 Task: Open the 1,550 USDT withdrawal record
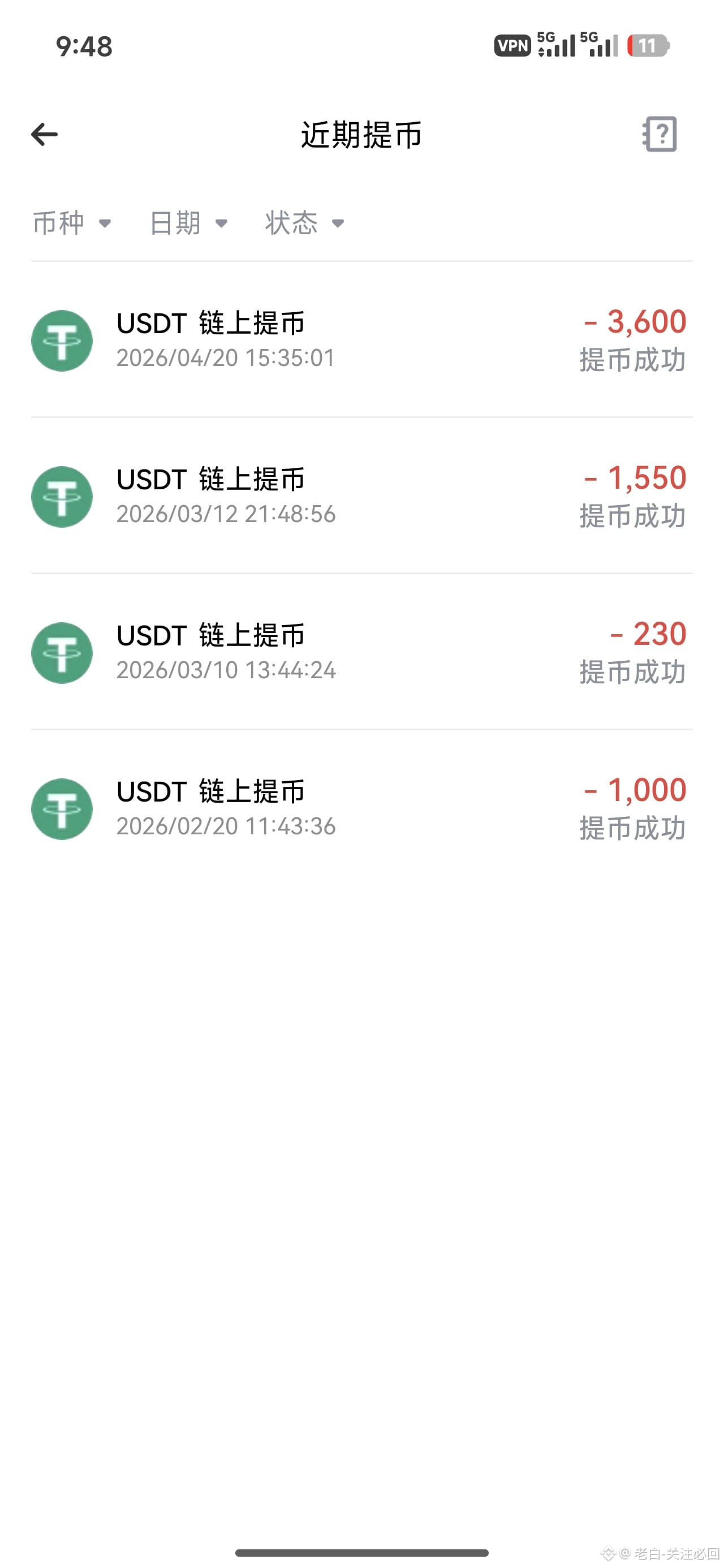pos(361,496)
